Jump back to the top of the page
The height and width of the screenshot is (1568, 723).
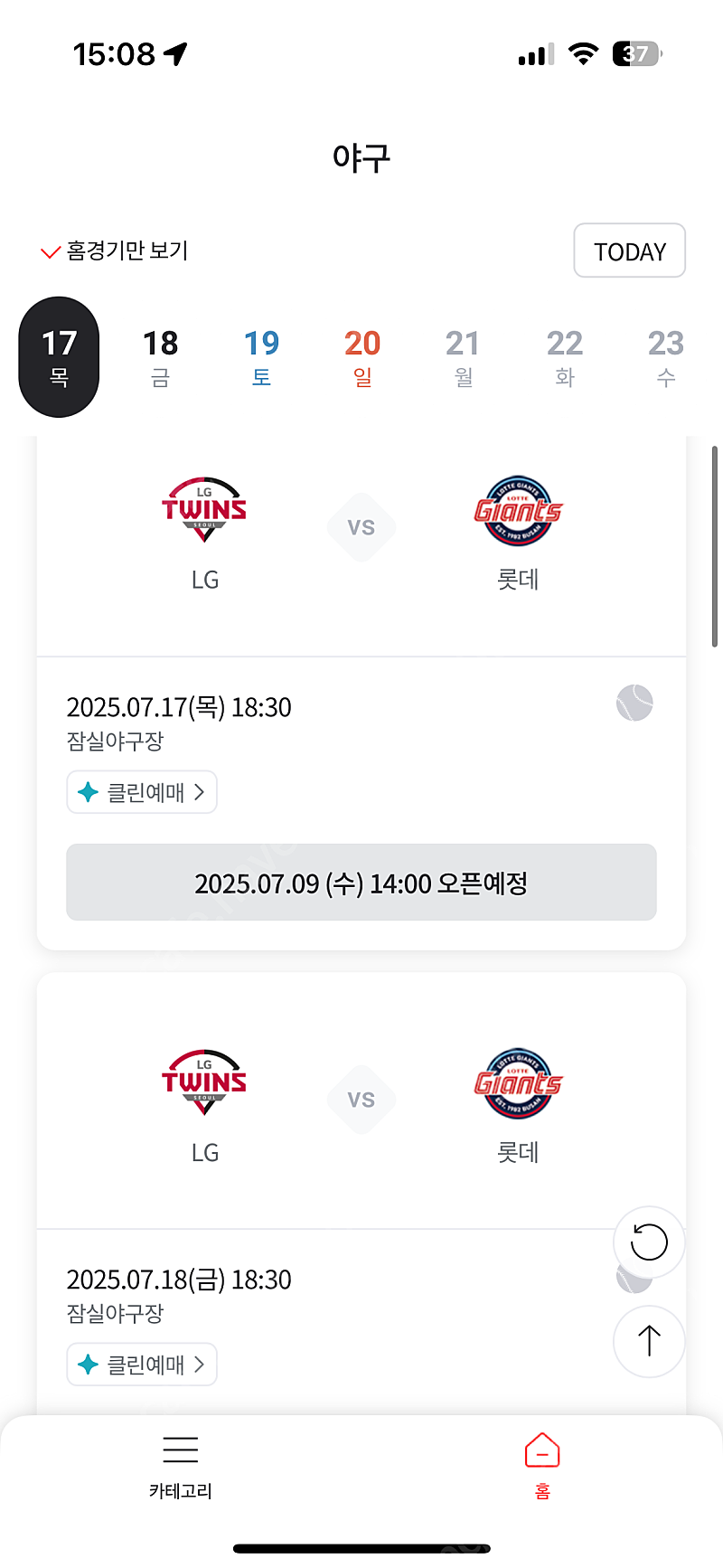649,1341
